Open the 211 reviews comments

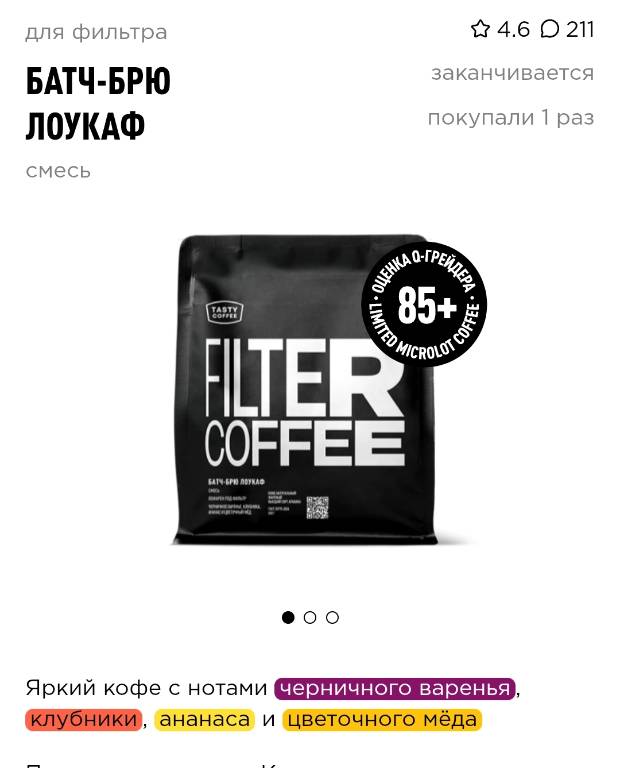[x=567, y=30]
